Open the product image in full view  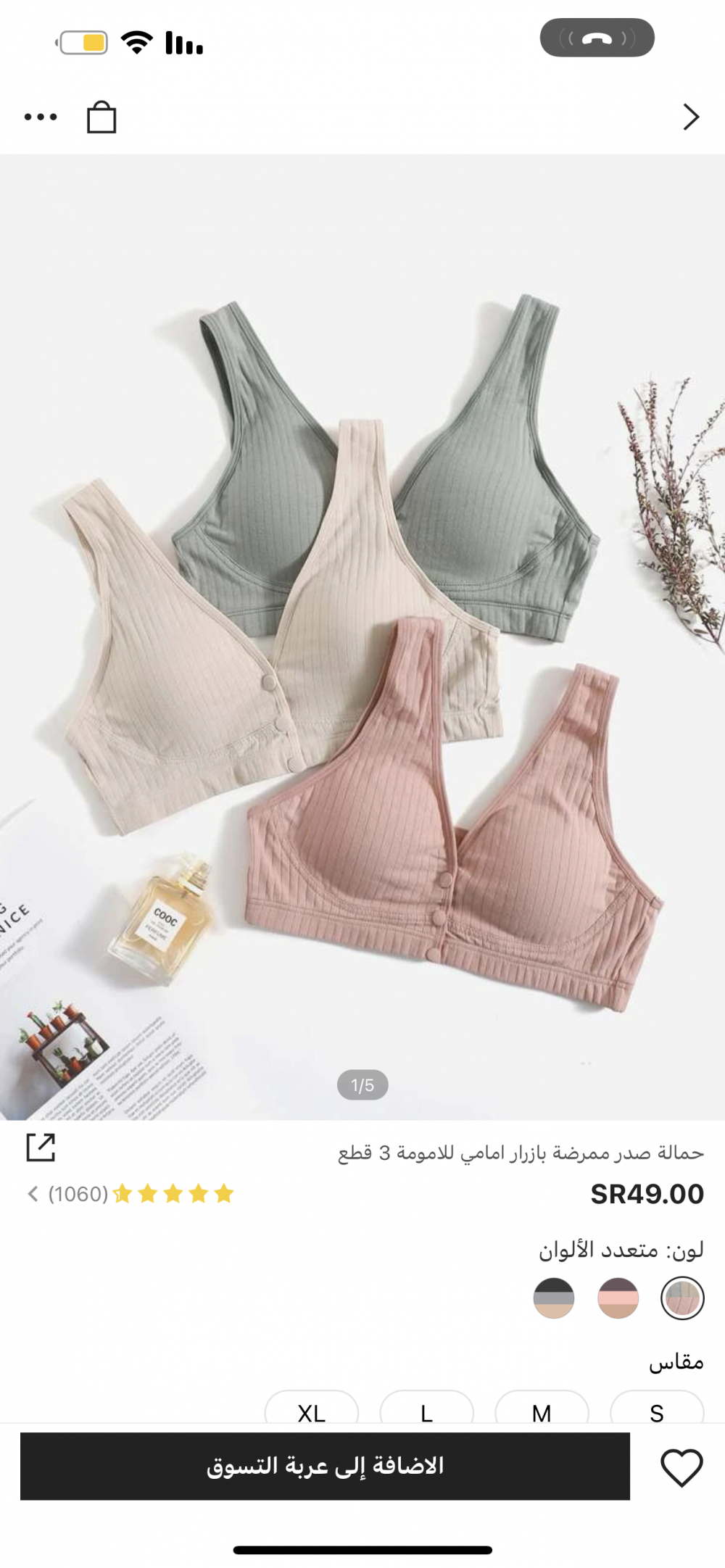coord(362,636)
